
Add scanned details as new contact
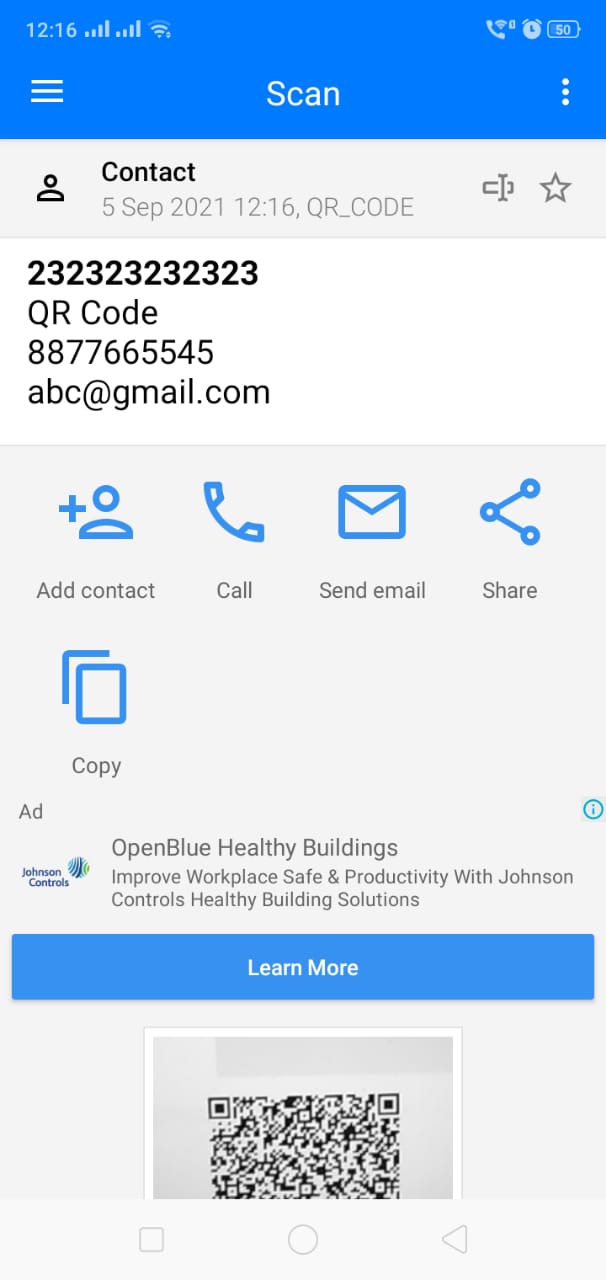tap(96, 540)
